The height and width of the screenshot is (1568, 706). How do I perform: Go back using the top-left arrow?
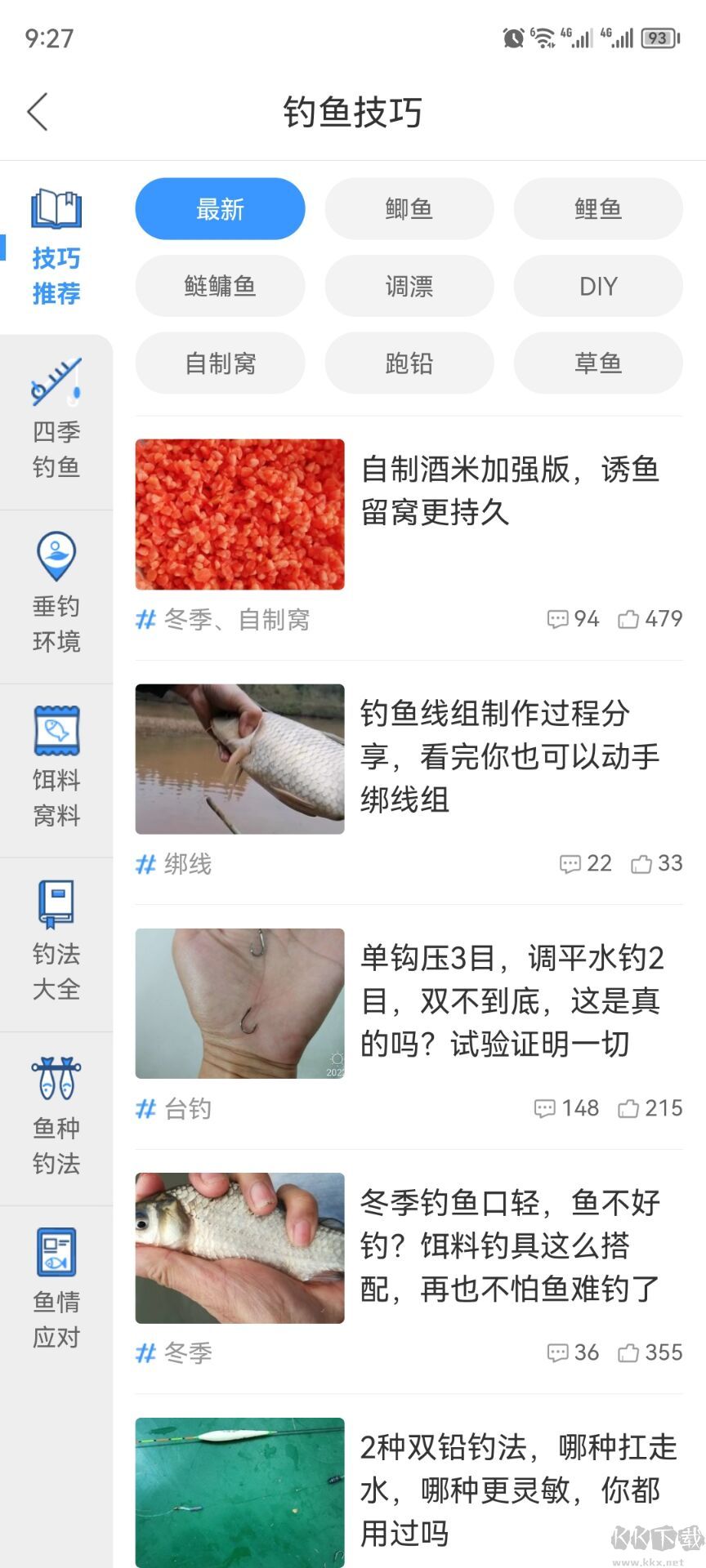tap(38, 112)
